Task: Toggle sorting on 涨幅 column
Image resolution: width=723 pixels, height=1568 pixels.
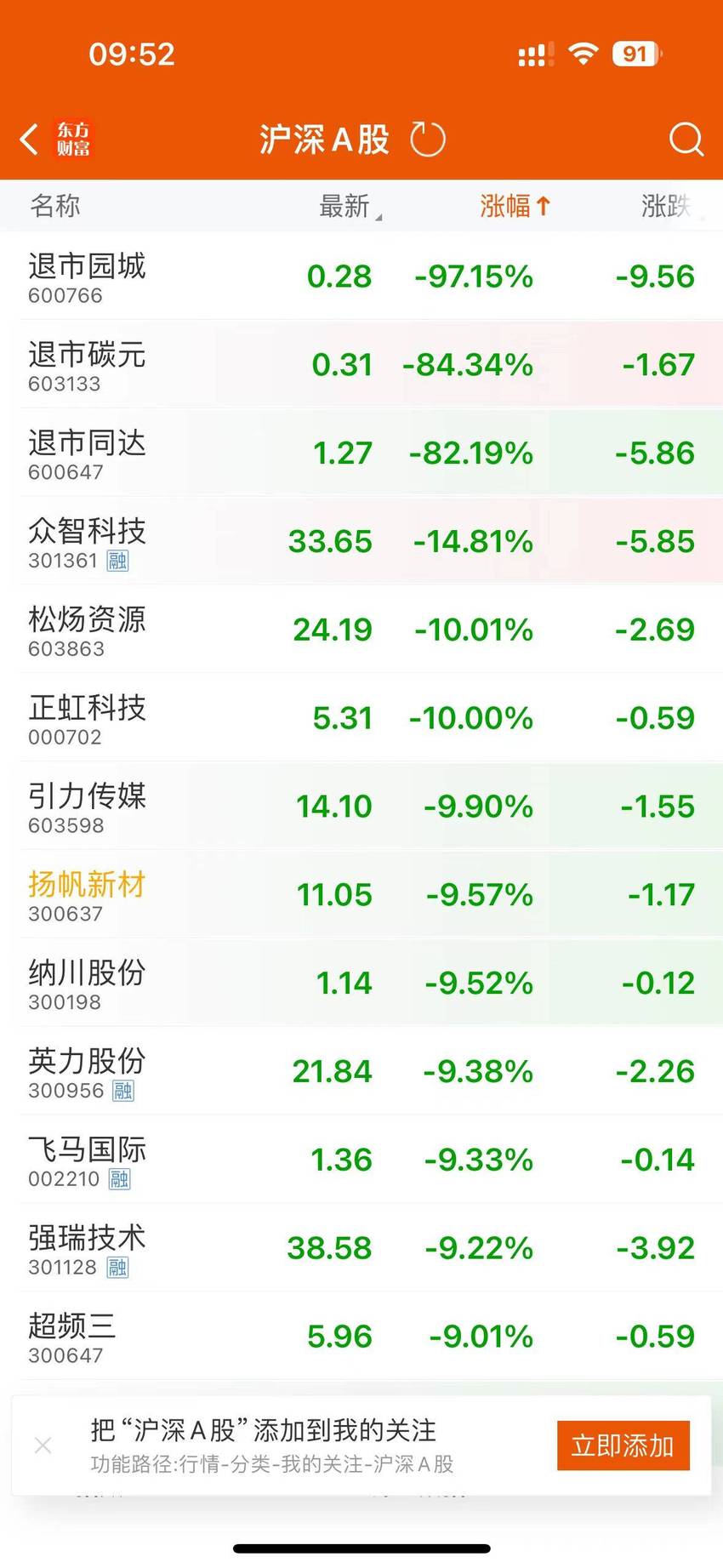Action: [x=515, y=206]
